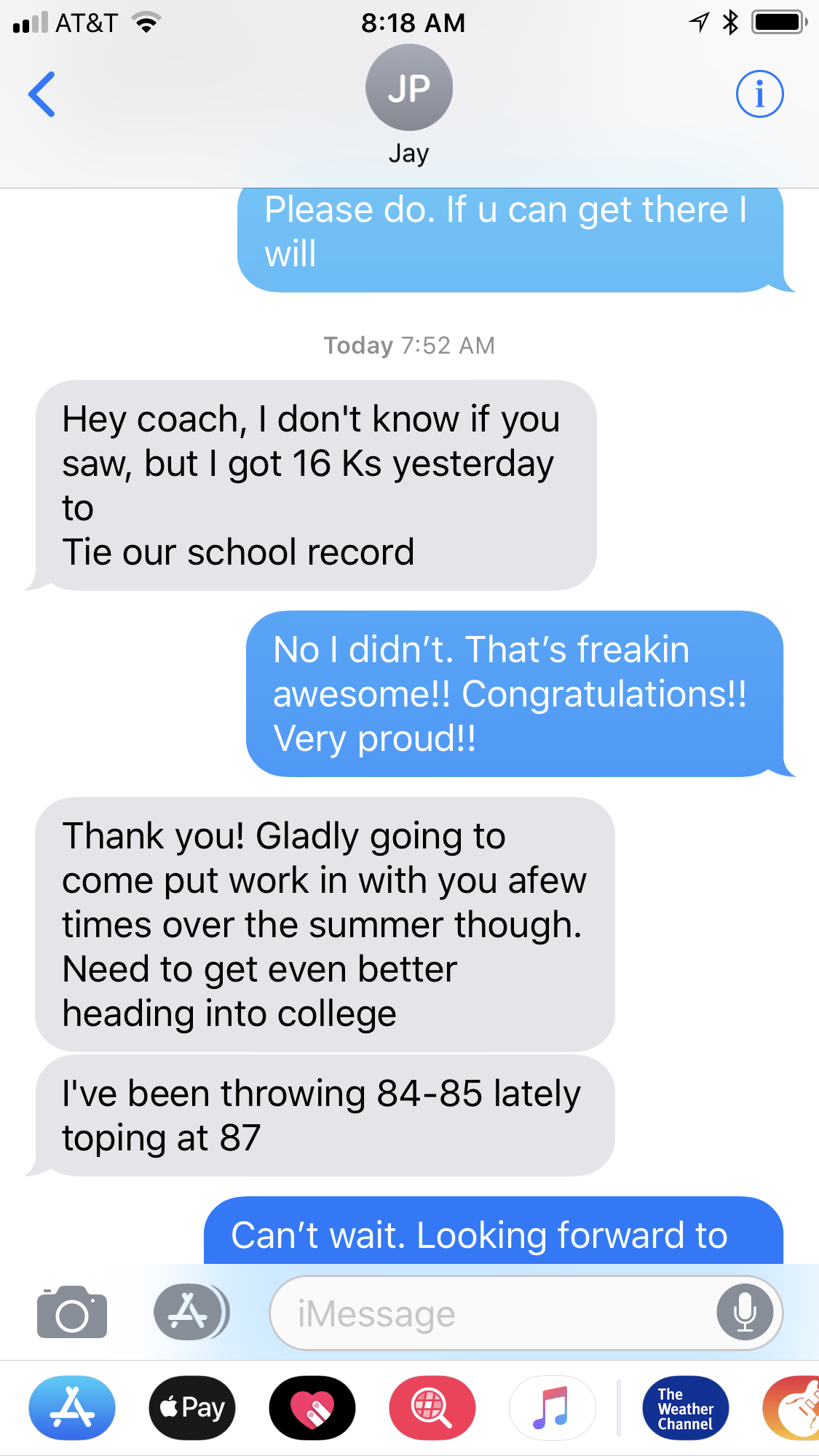Open the camera to attach a photo
Viewport: 819px width, 1456px height.
tap(72, 1312)
